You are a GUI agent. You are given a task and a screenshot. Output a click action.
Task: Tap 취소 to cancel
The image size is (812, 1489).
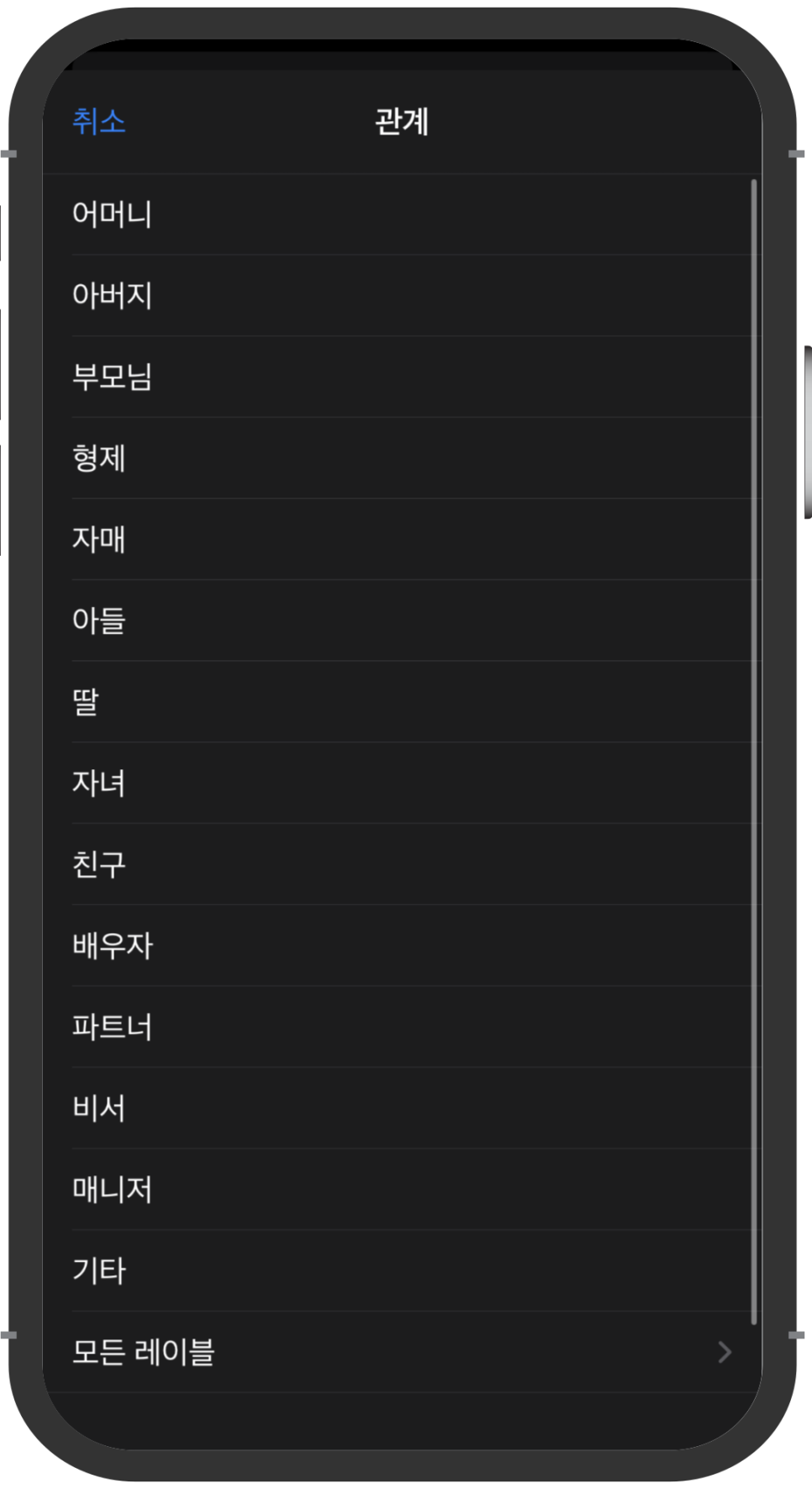(99, 122)
